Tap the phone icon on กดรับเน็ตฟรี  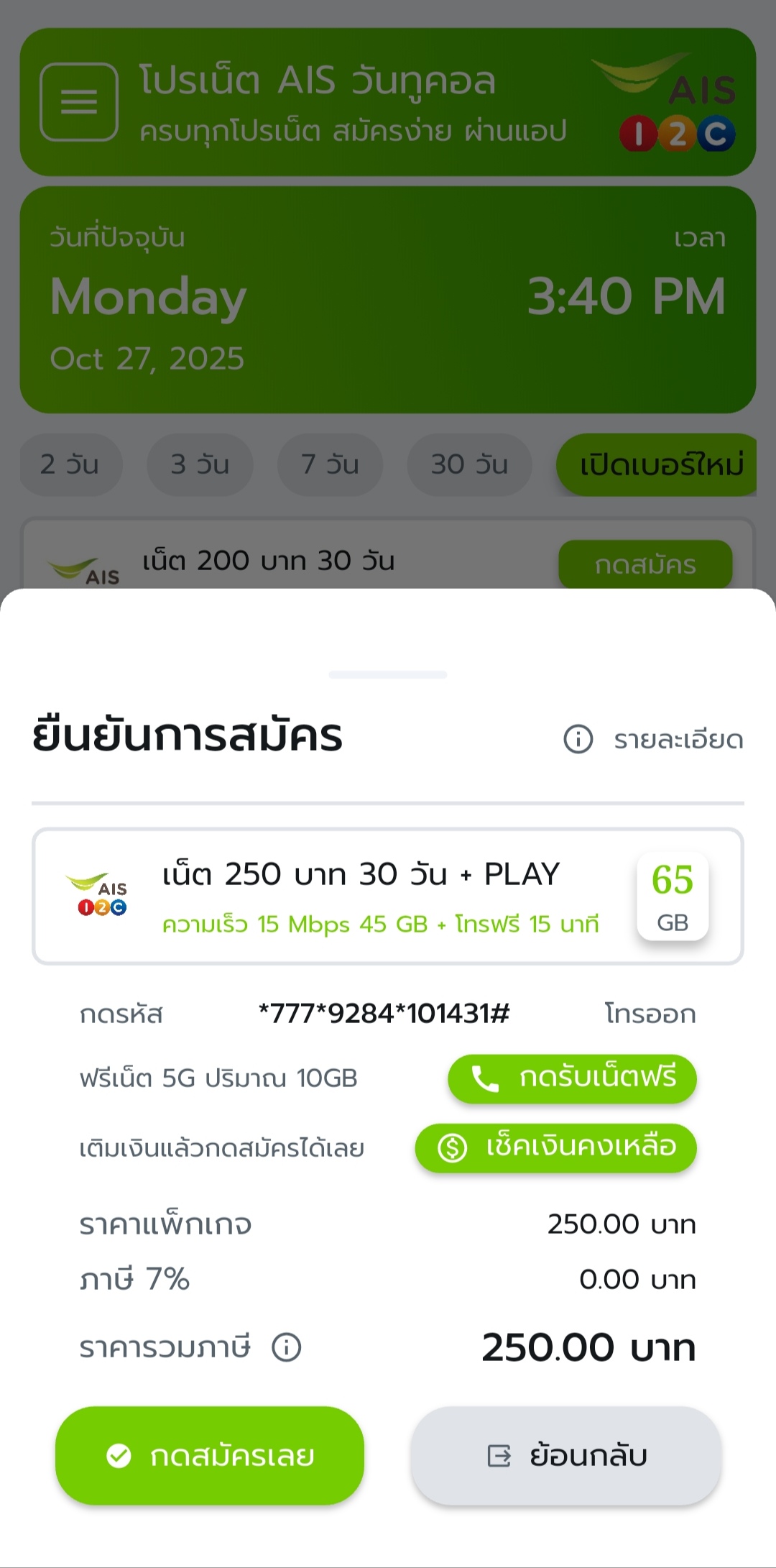pos(483,1078)
